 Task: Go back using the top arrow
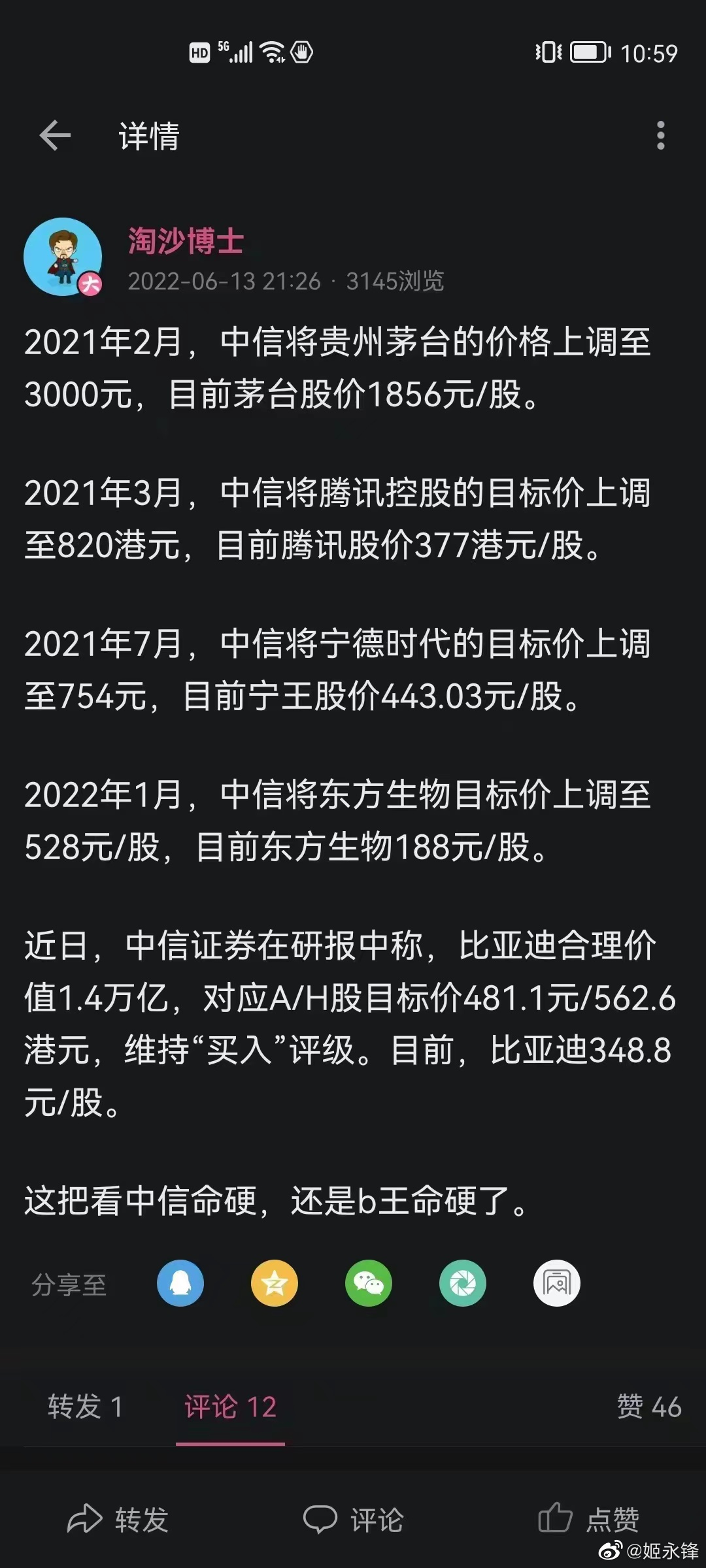point(55,136)
